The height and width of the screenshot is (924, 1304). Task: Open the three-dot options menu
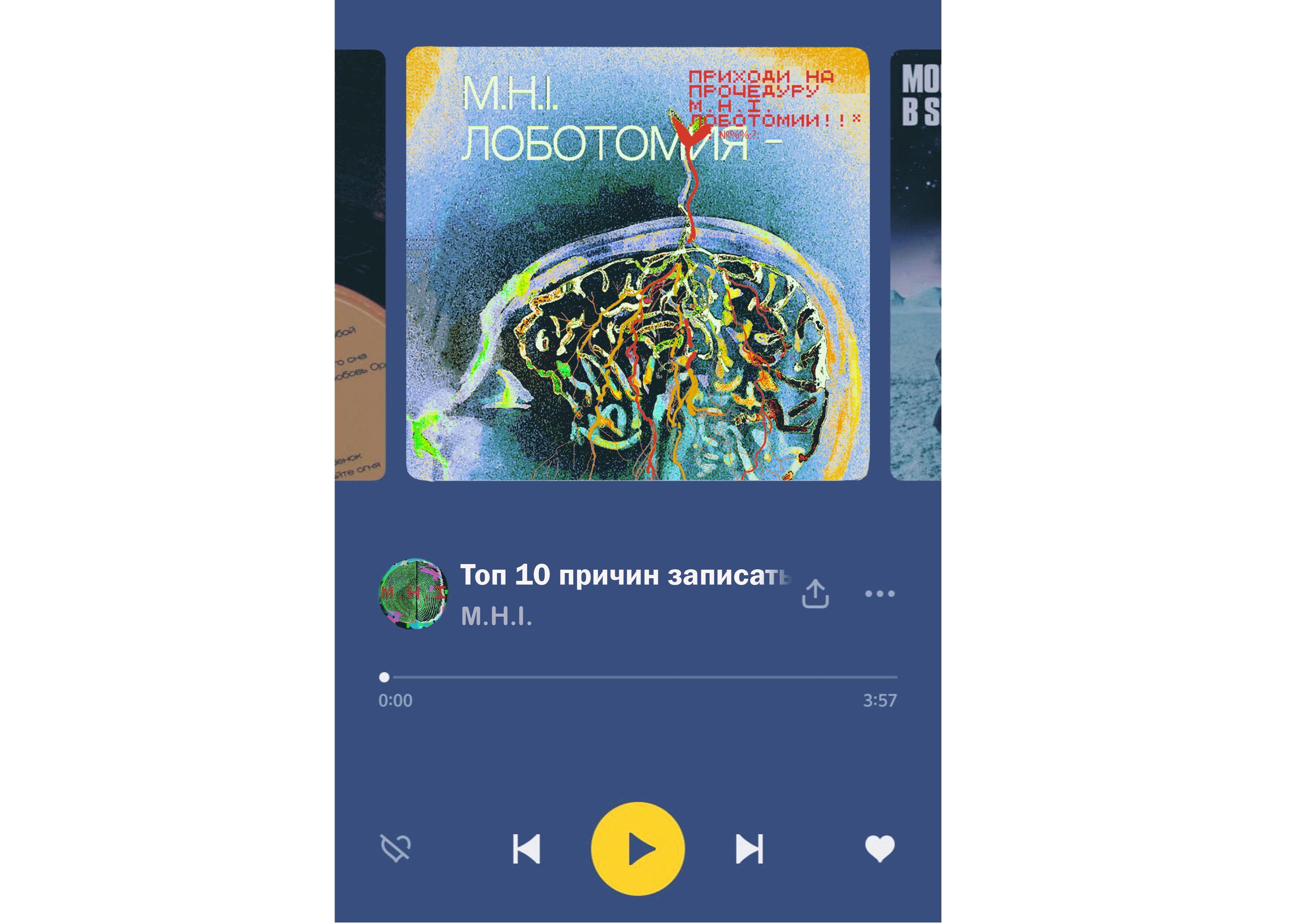(880, 594)
